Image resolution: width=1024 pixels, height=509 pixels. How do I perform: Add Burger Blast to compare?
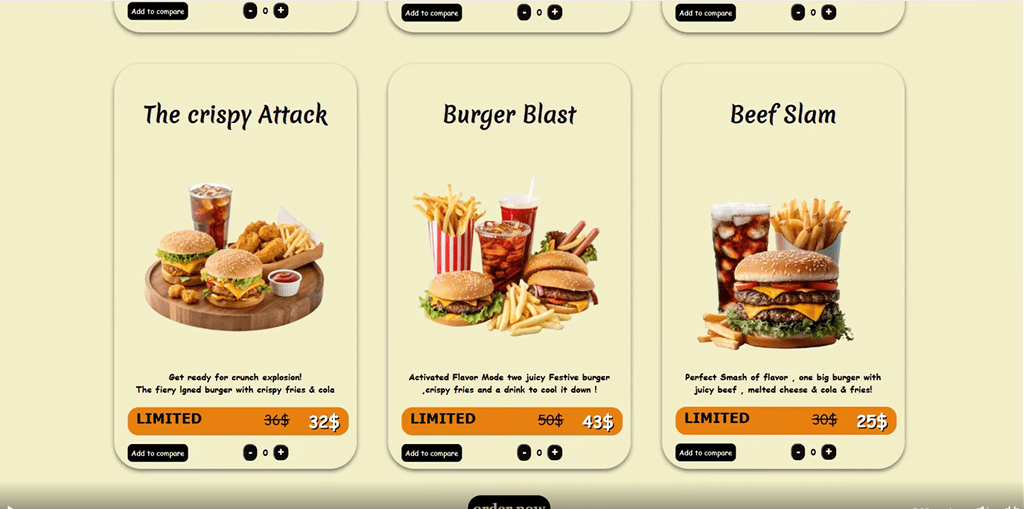point(431,453)
